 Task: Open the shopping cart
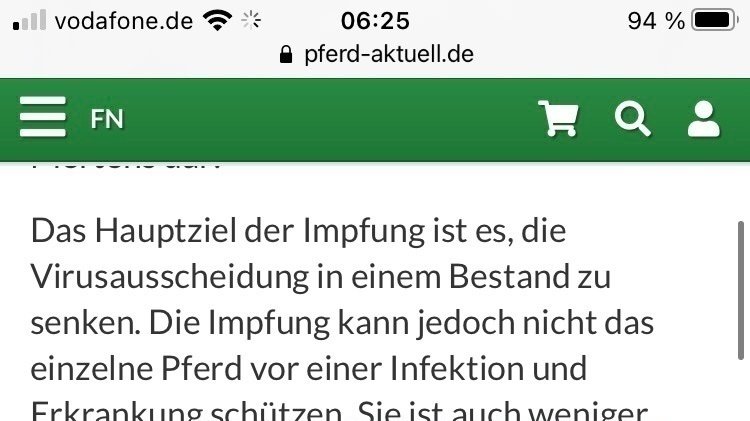pos(558,119)
